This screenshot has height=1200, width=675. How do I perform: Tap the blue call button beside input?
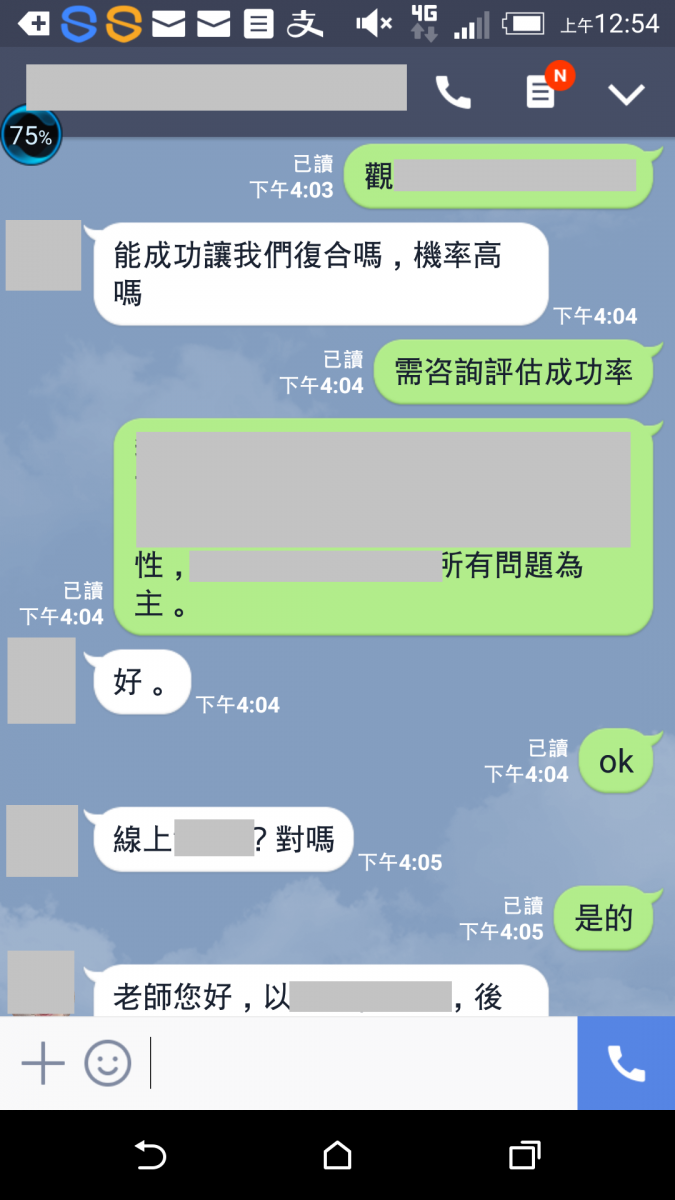(x=626, y=1063)
